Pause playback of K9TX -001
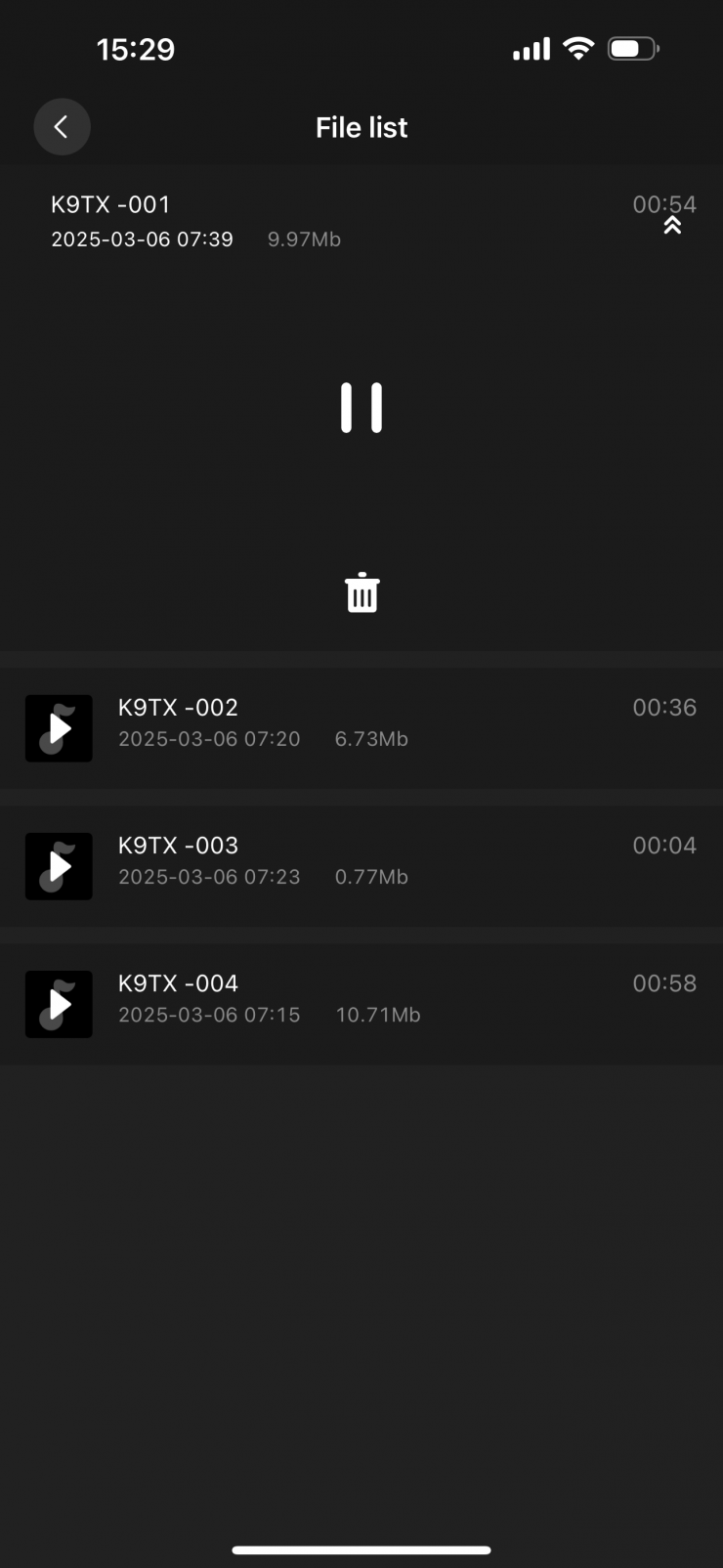Screen dimensions: 723x1568 (x=361, y=408)
